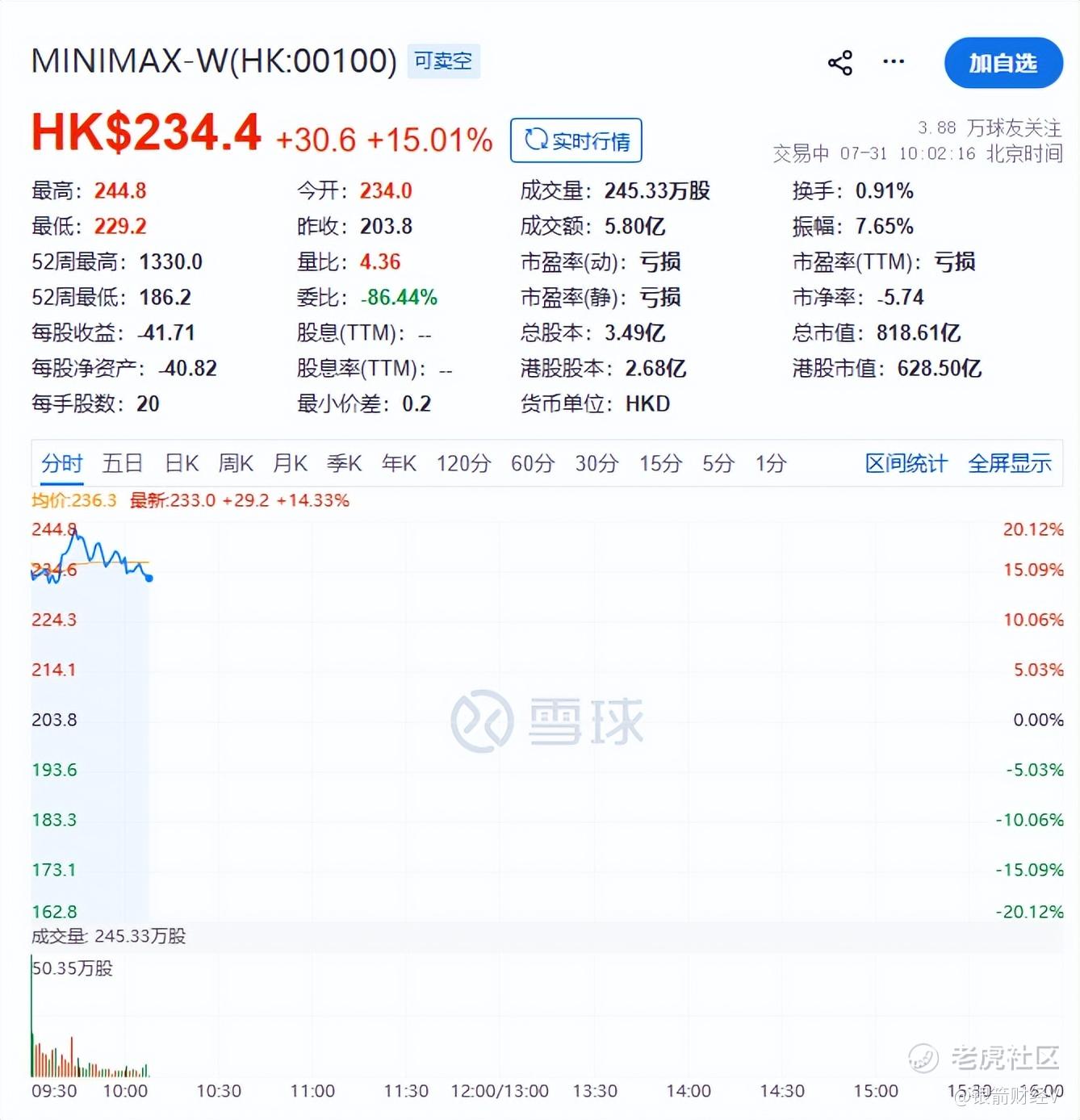The image size is (1080, 1120).
Task: View the 季K chart
Action: [x=345, y=463]
